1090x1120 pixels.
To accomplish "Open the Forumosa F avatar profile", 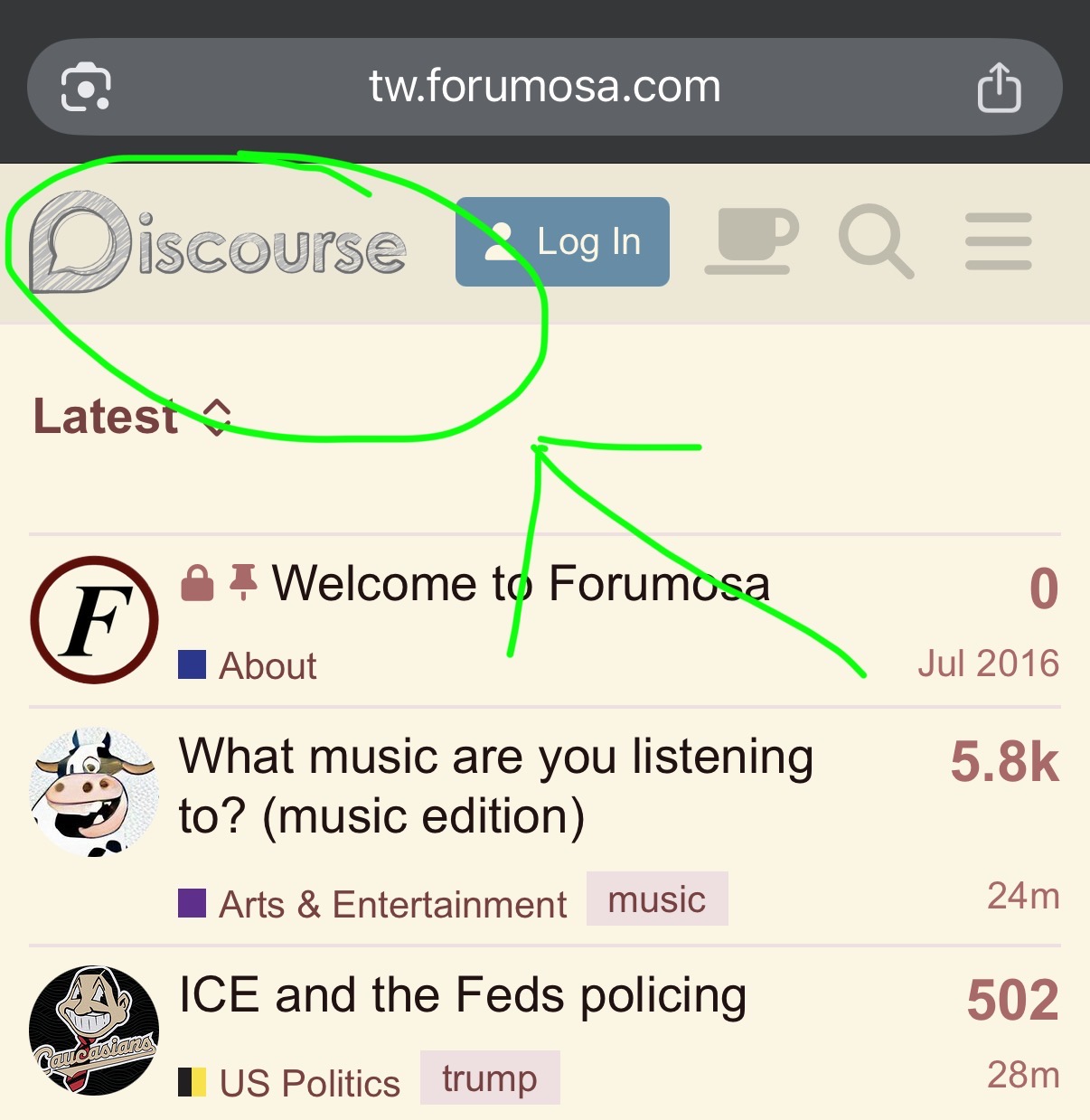I will (x=94, y=620).
